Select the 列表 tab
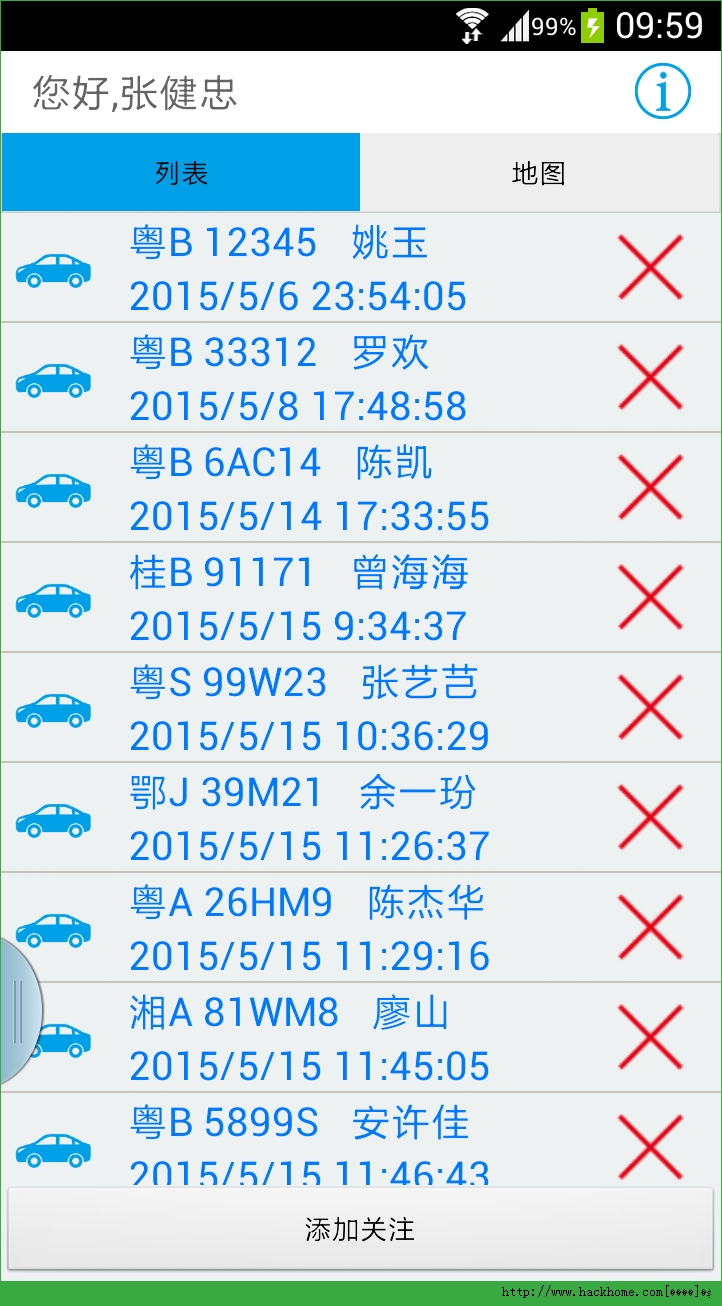This screenshot has height=1306, width=722. pyautogui.click(x=181, y=173)
